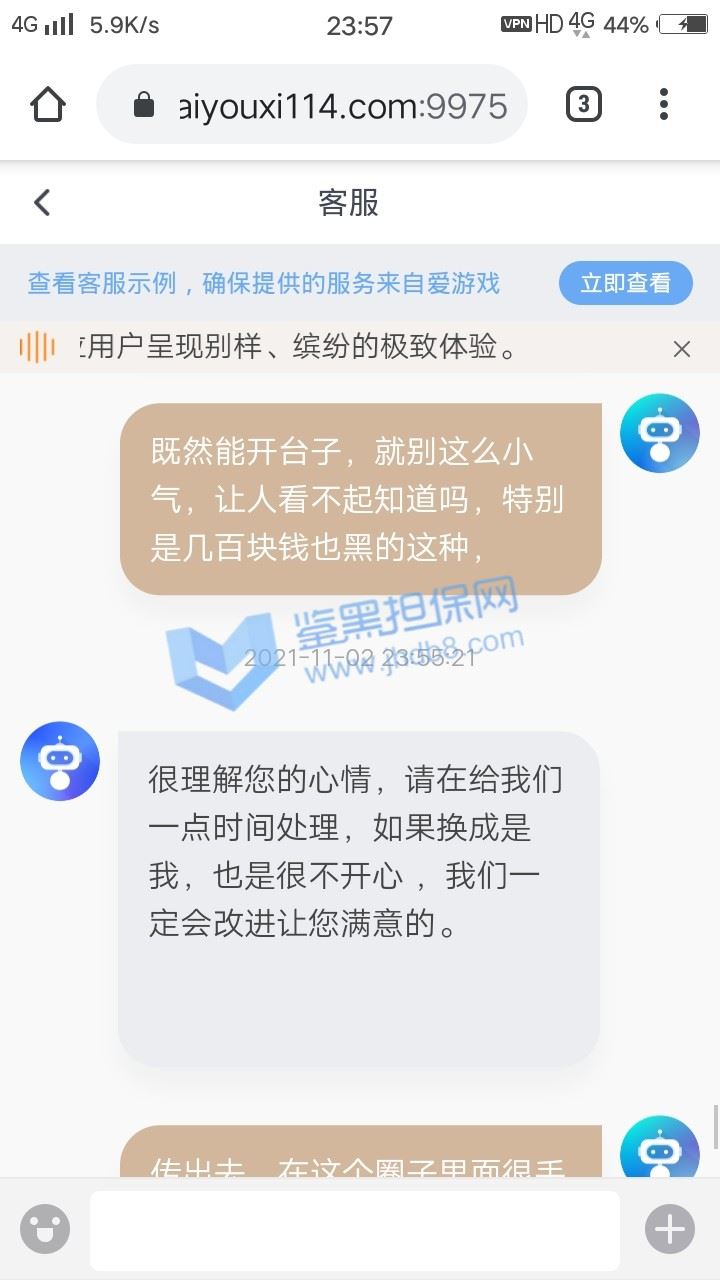Dismiss the scrolling announcement banner
This screenshot has width=720, height=1280.
point(682,349)
